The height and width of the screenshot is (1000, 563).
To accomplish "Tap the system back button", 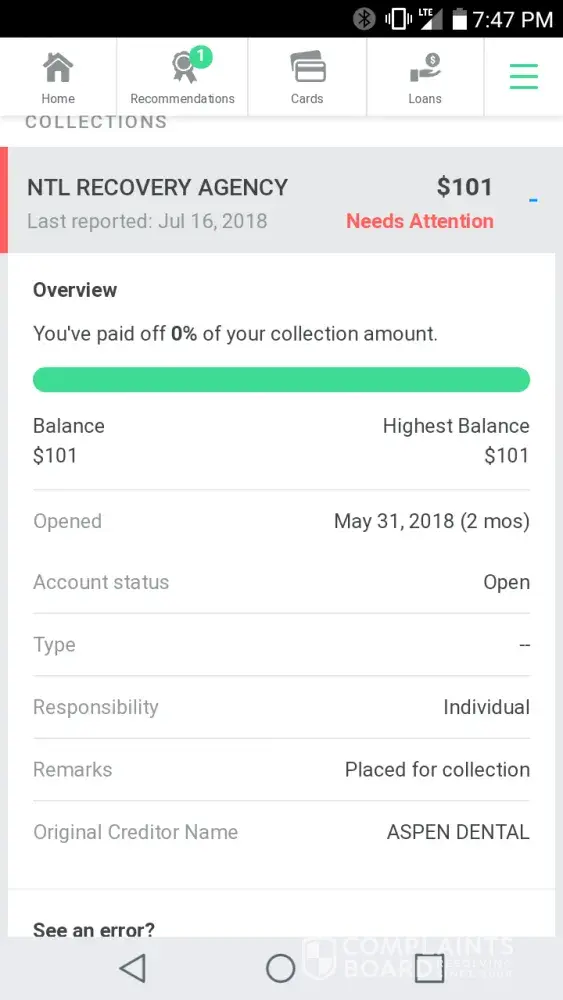I will tap(133, 968).
